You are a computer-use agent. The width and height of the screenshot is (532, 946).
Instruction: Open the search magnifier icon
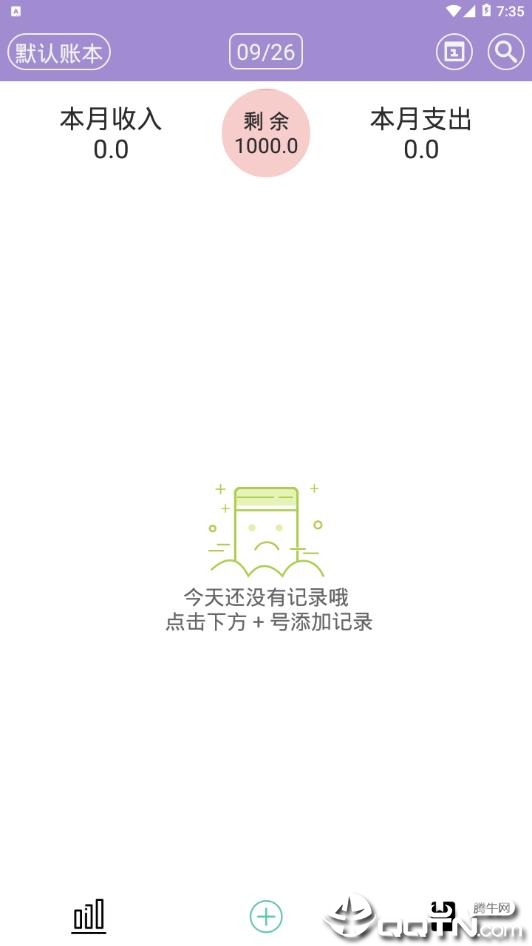tap(505, 52)
